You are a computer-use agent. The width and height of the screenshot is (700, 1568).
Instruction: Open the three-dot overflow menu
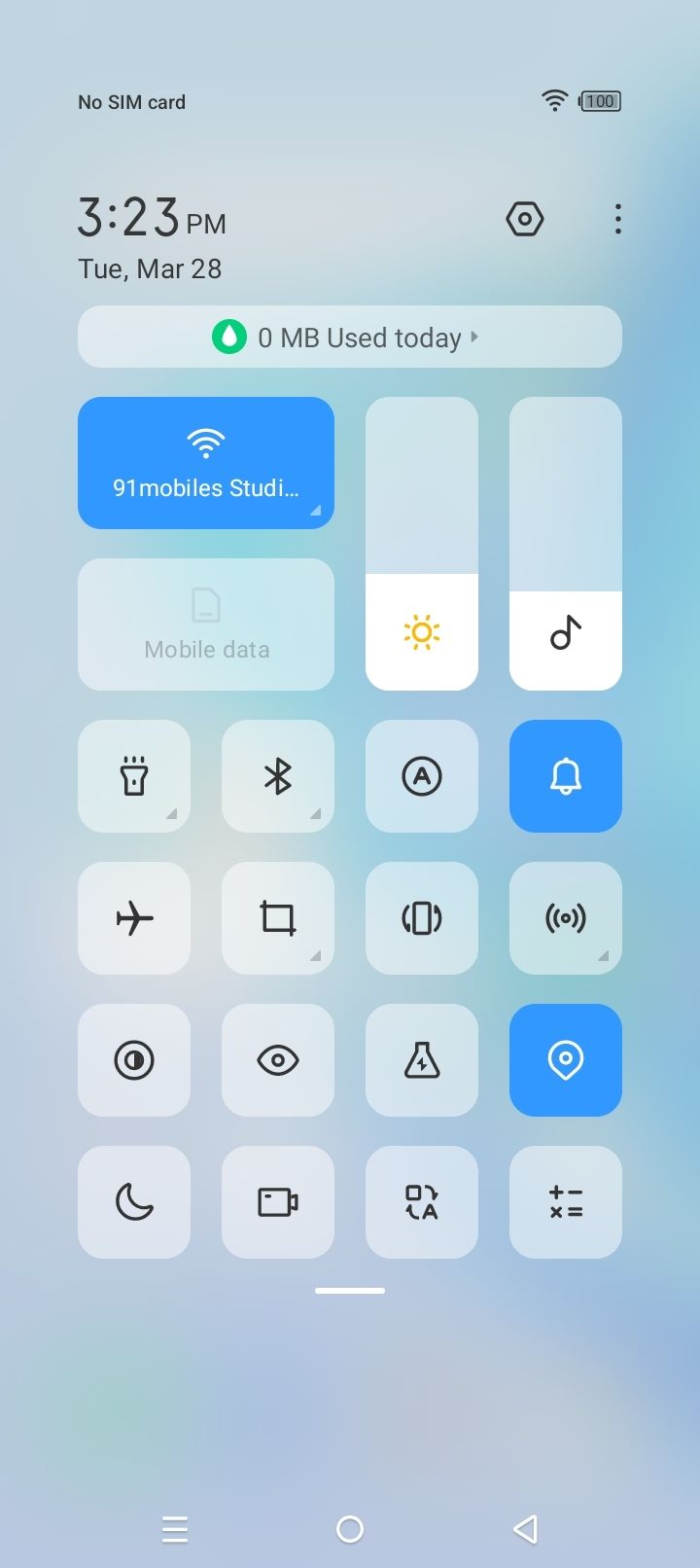coord(618,219)
